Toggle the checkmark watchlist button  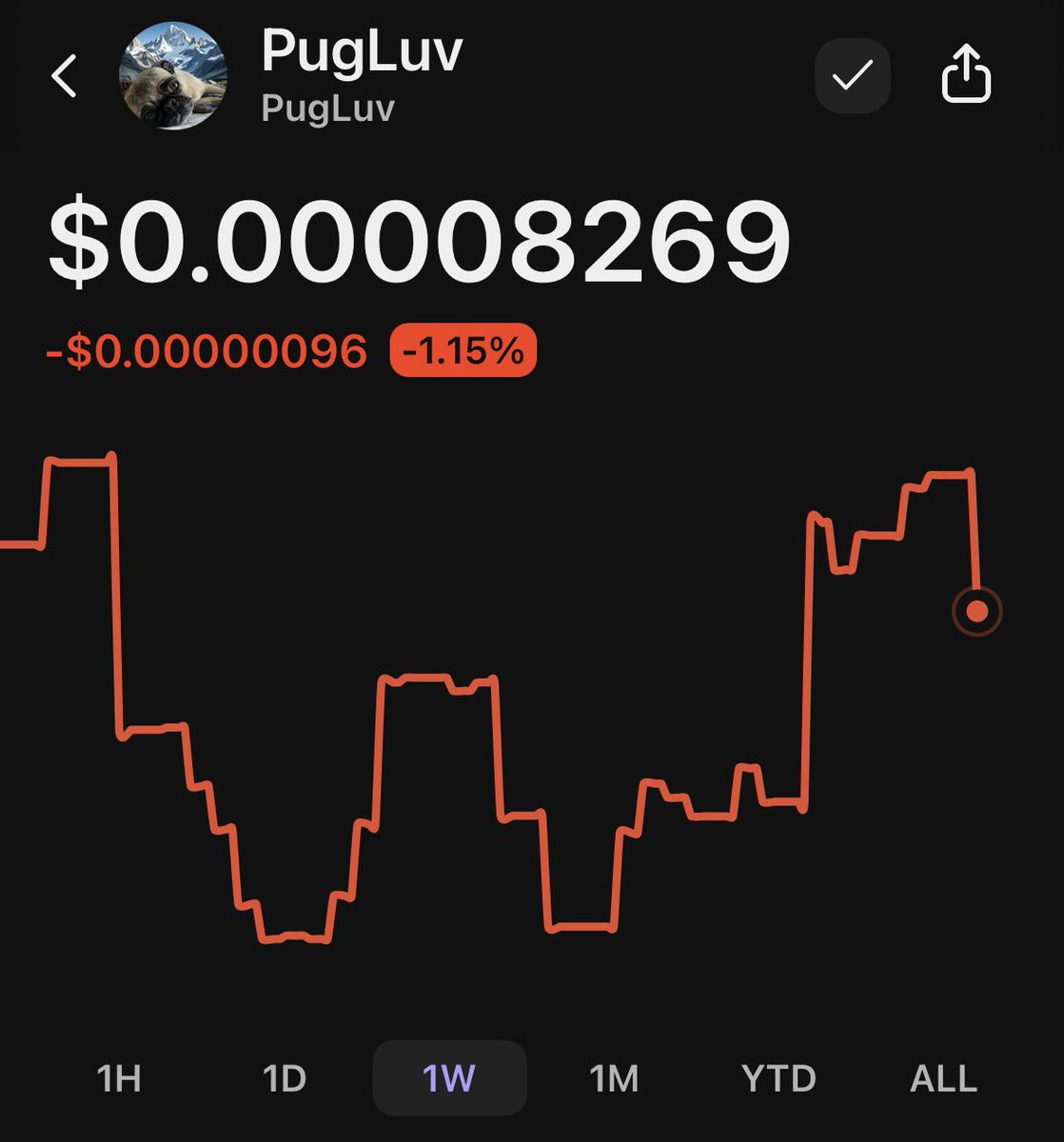click(853, 76)
